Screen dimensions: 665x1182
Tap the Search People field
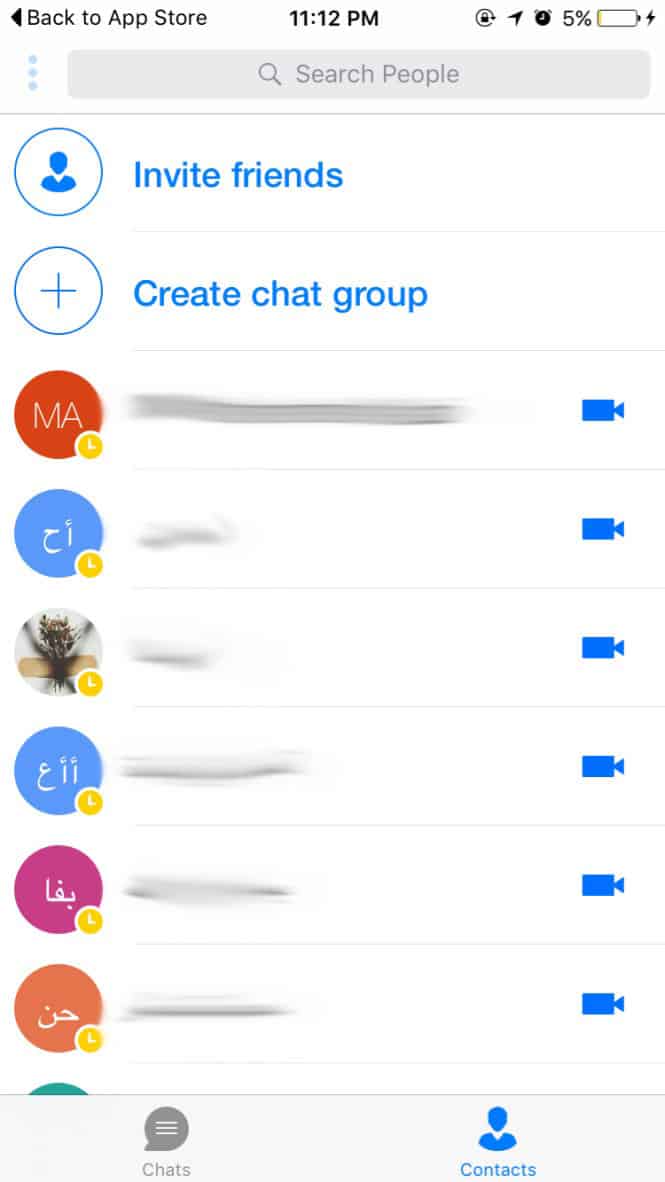358,74
